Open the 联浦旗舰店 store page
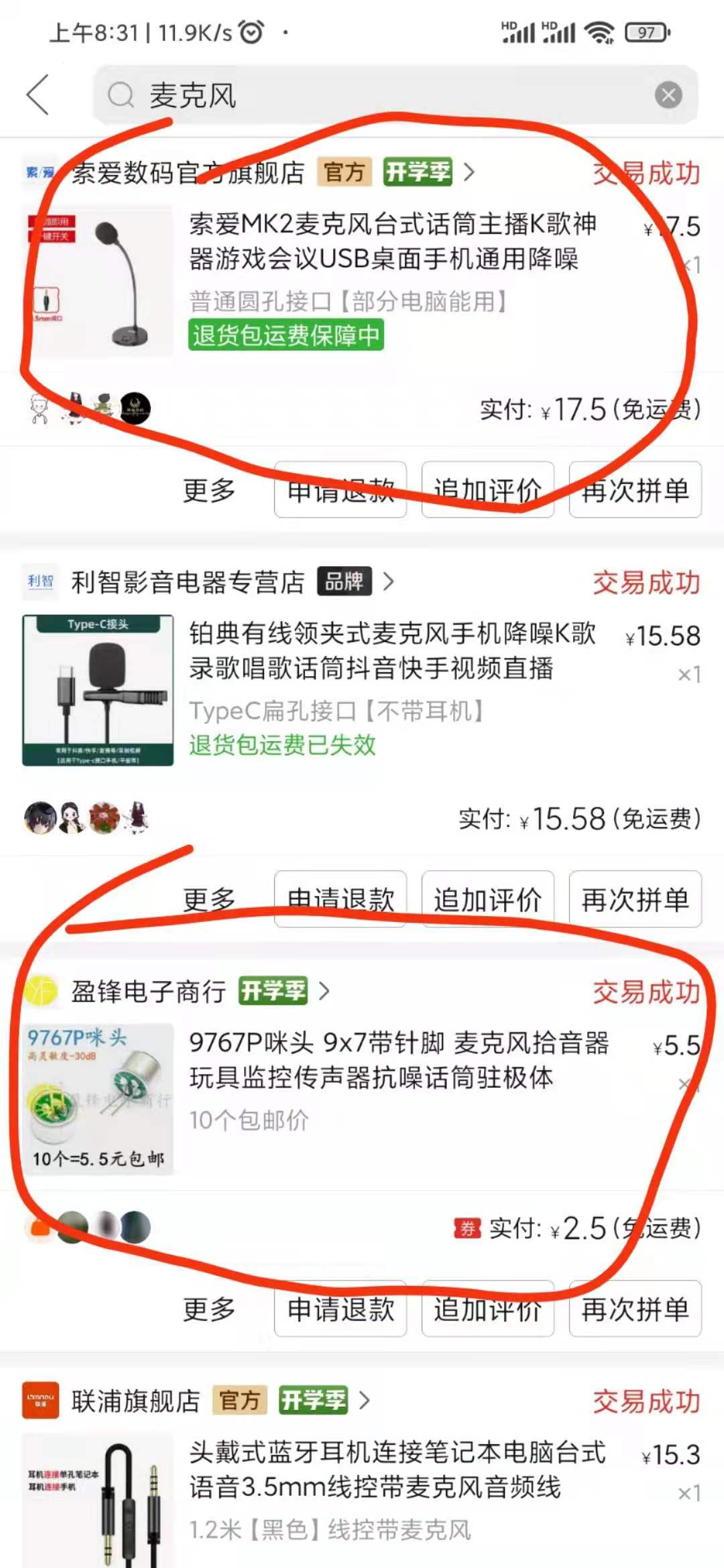This screenshot has width=724, height=1568. click(136, 1400)
